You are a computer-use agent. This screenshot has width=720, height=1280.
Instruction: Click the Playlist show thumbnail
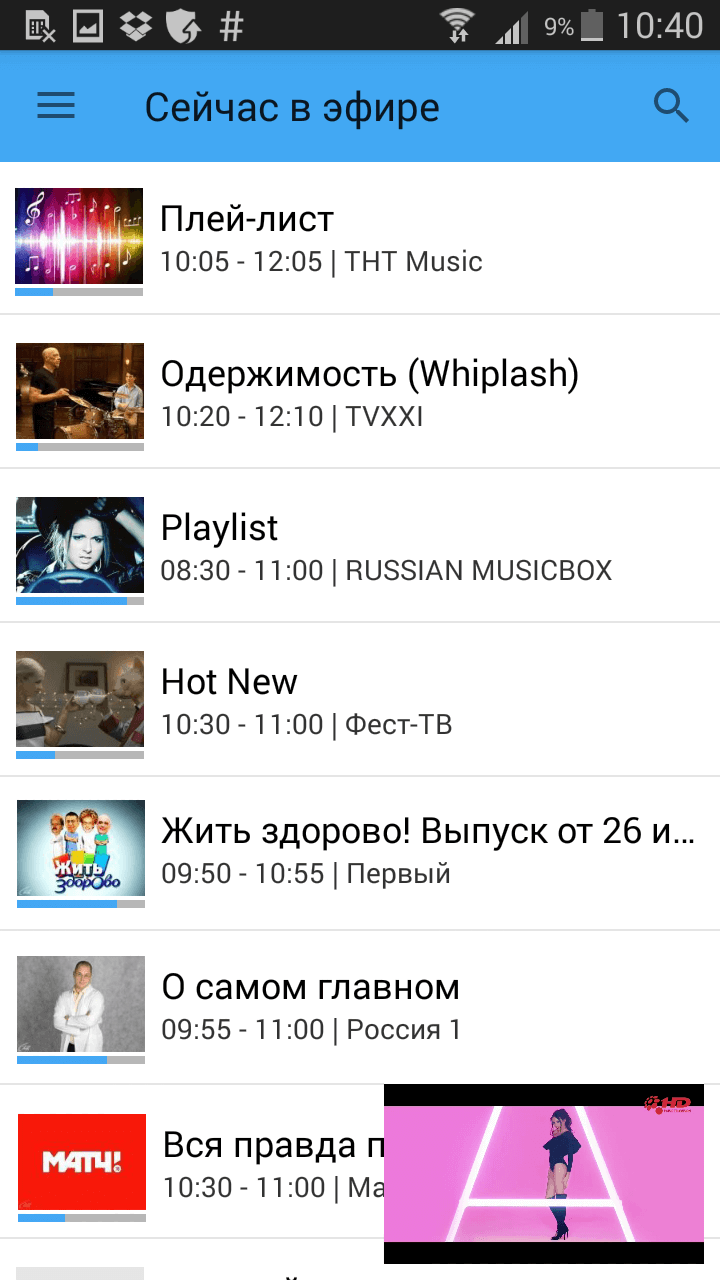[80, 545]
